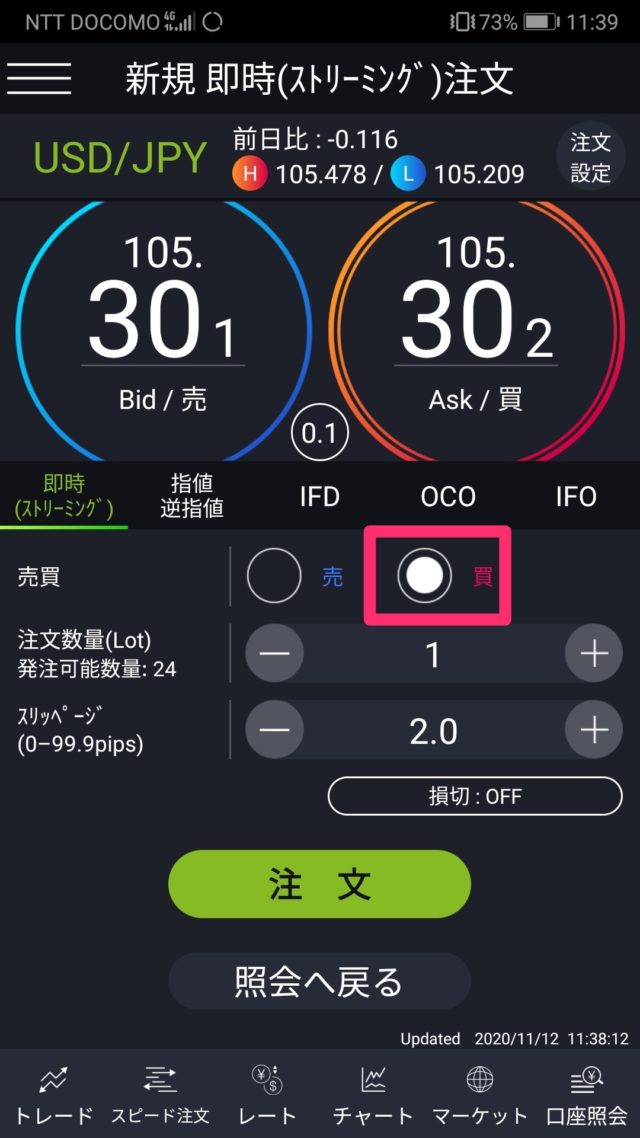
Task: Increase slippage value with plus
Action: [x=594, y=731]
